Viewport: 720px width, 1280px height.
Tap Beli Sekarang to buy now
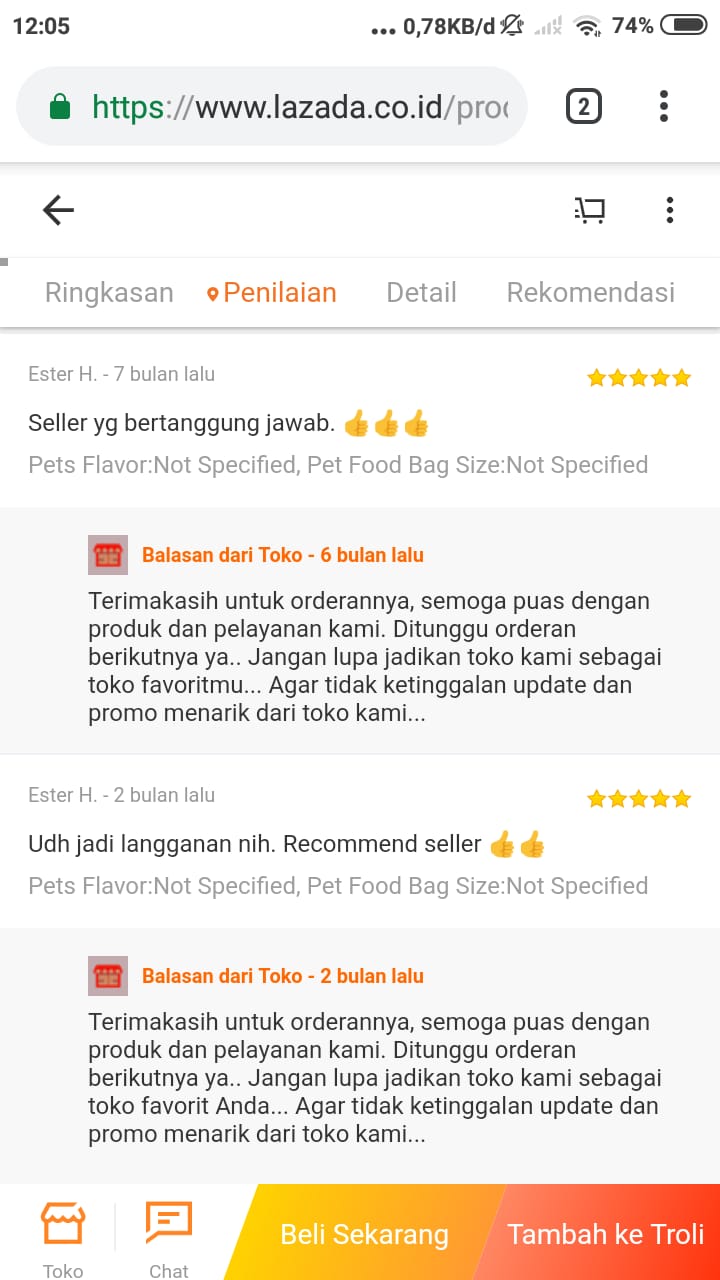tap(362, 1233)
